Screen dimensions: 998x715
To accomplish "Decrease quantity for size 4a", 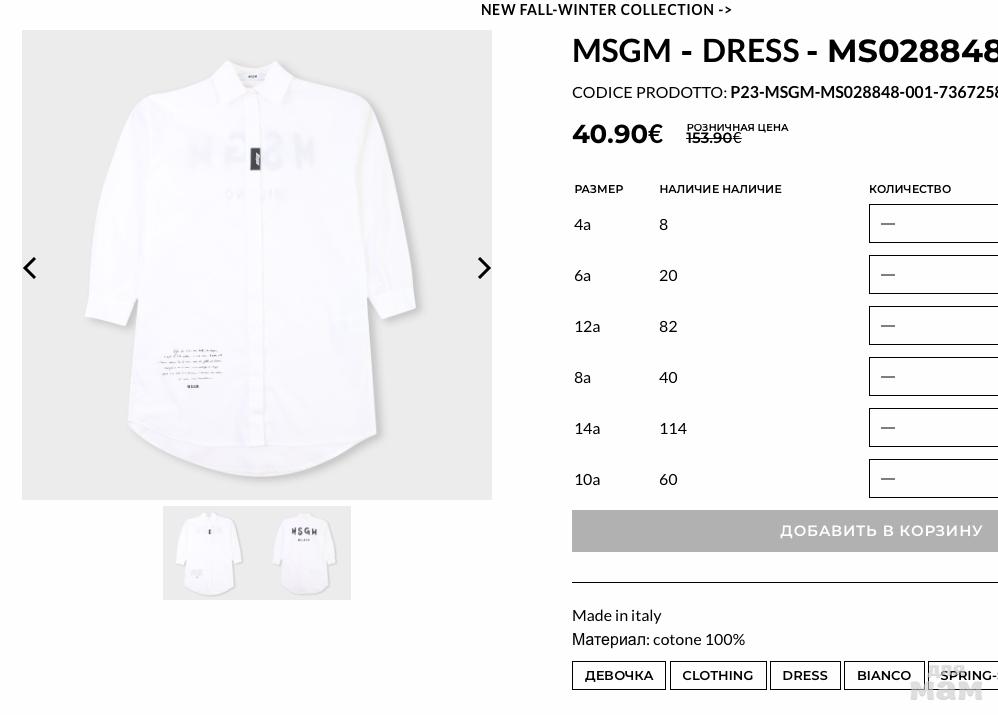I will pos(888,224).
